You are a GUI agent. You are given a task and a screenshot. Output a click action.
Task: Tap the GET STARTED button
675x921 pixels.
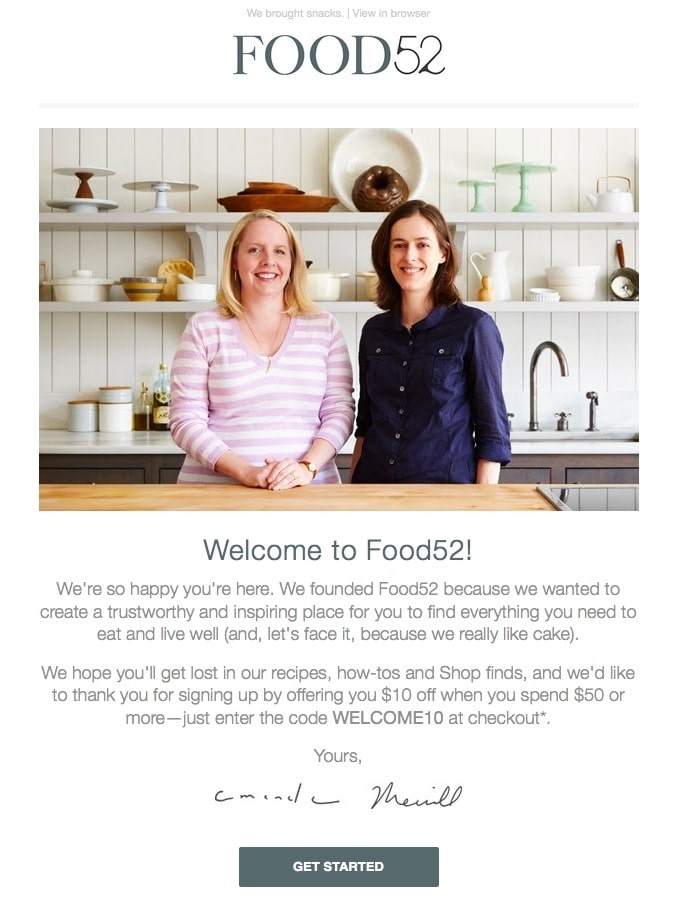coord(338,867)
